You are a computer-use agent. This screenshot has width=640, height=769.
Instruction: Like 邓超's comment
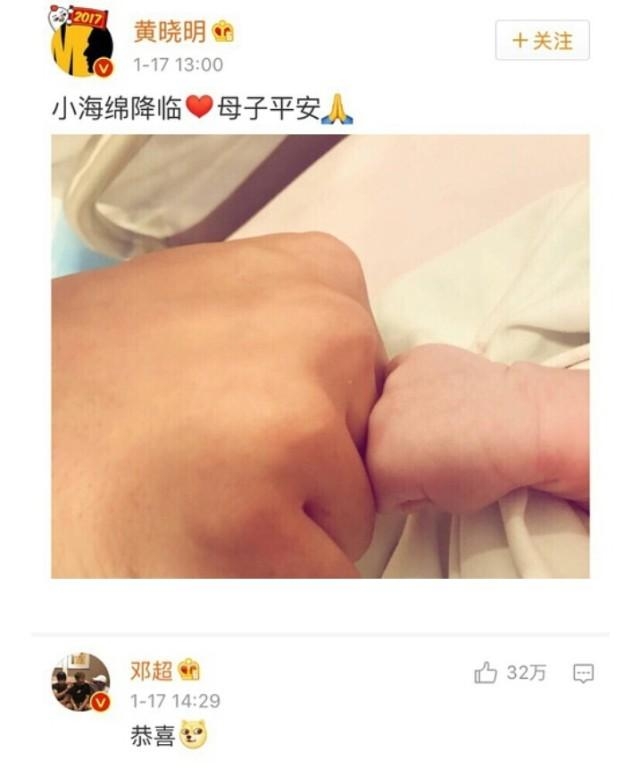pyautogui.click(x=487, y=673)
